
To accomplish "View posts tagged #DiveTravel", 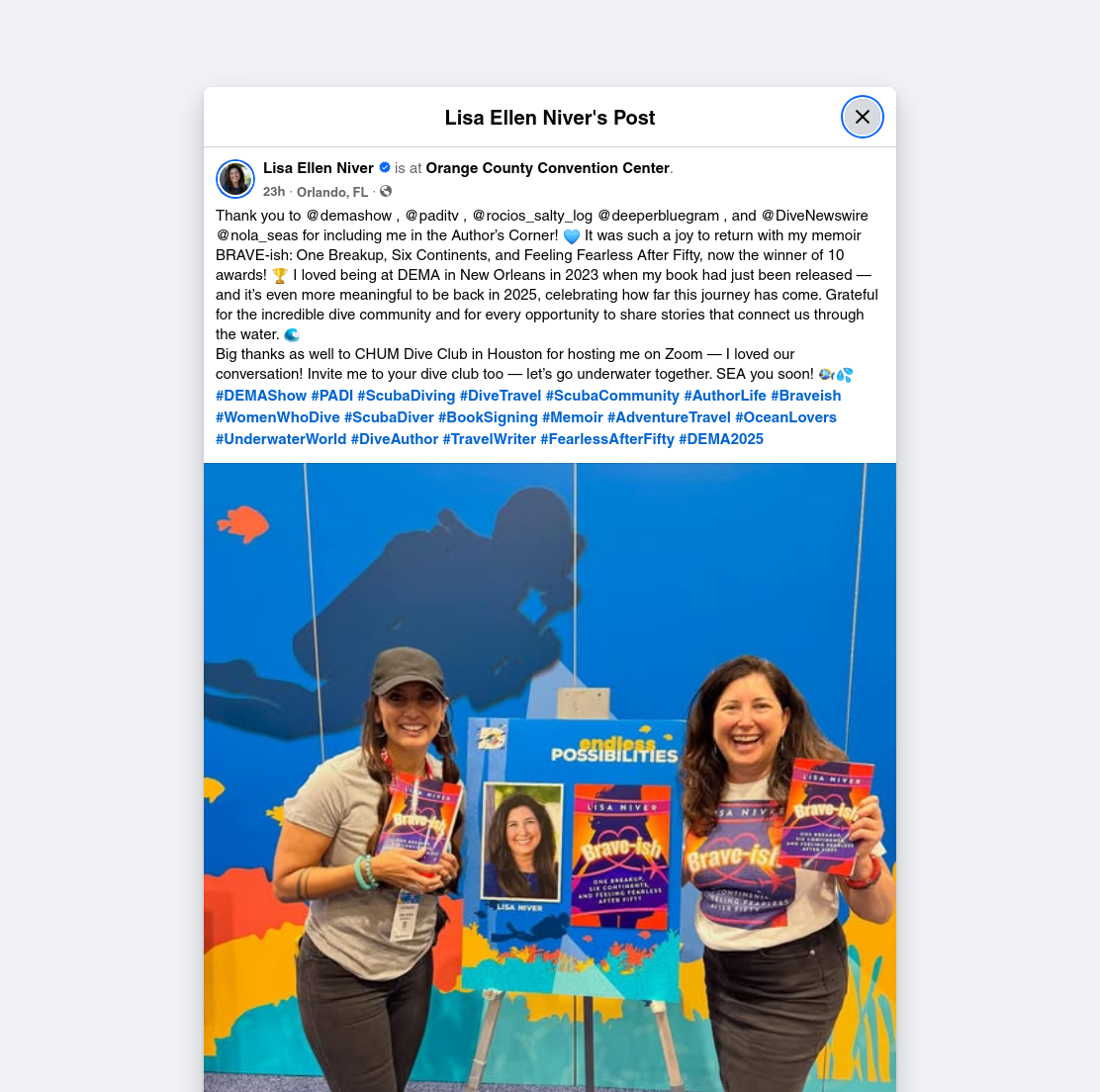I will point(501,396).
